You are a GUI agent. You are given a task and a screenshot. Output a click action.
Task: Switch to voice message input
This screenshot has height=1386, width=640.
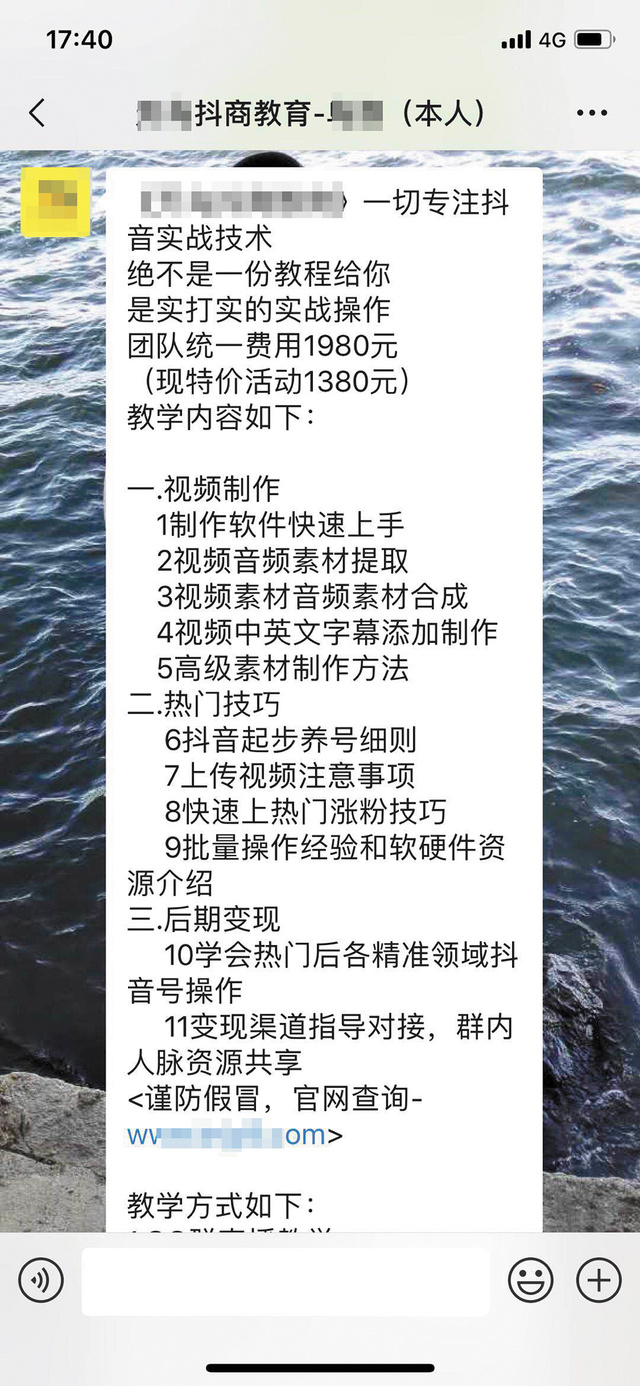pyautogui.click(x=41, y=1280)
